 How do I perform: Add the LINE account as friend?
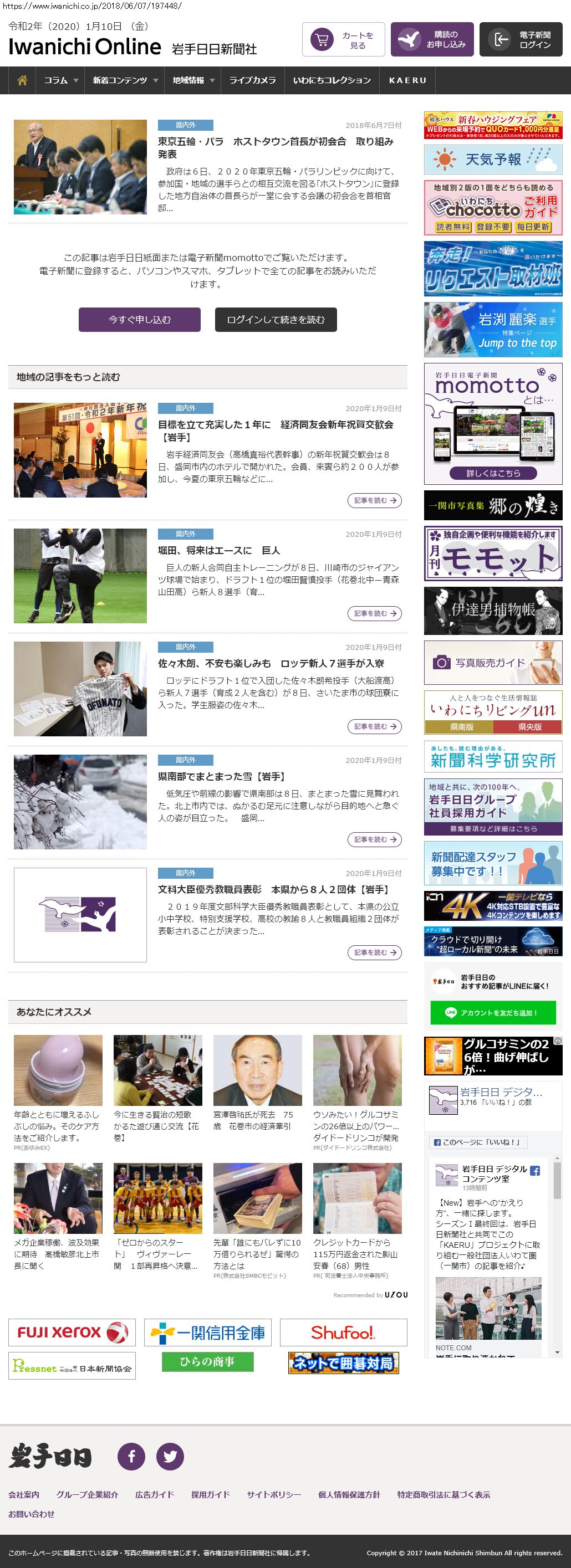tap(492, 1013)
